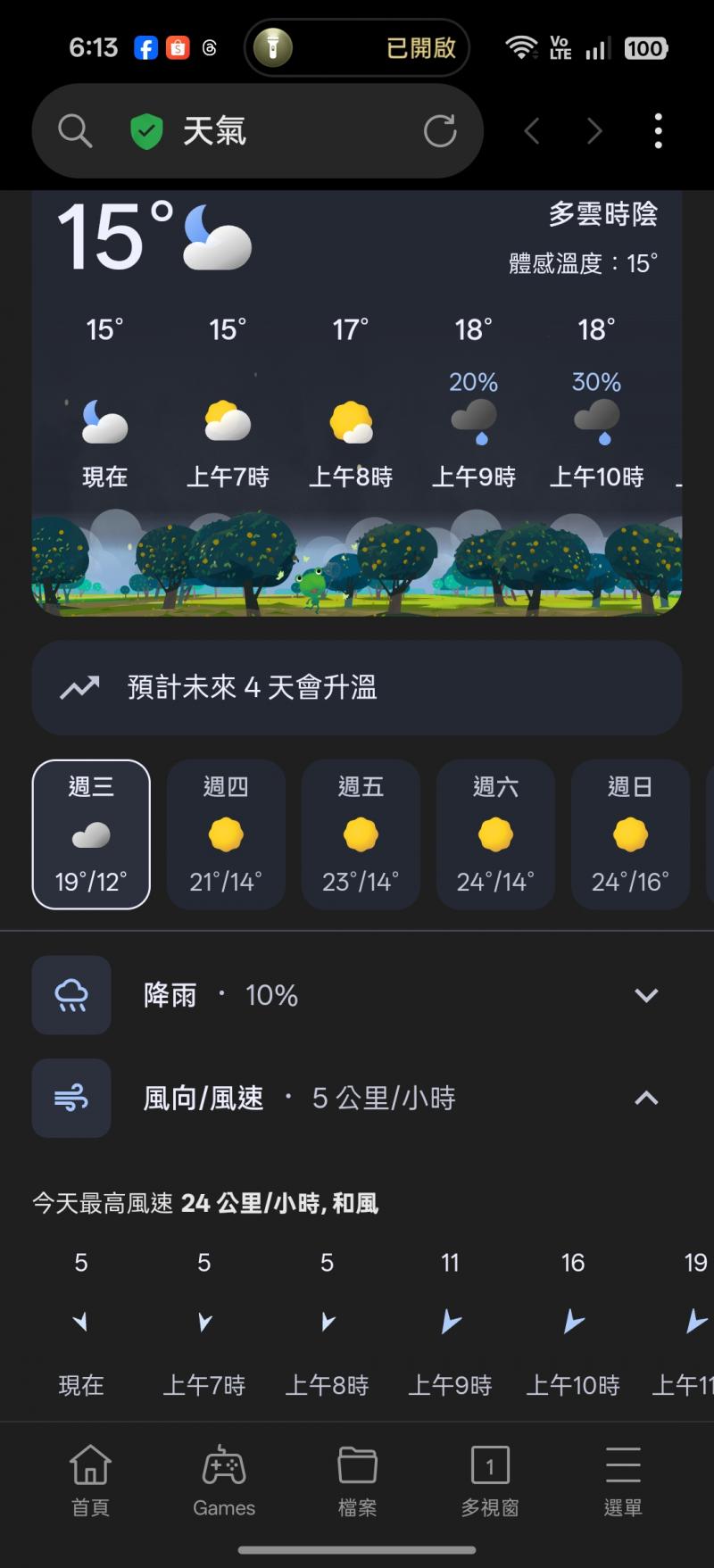
Task: Expand the 降雨 precipitation section
Action: coord(645,995)
